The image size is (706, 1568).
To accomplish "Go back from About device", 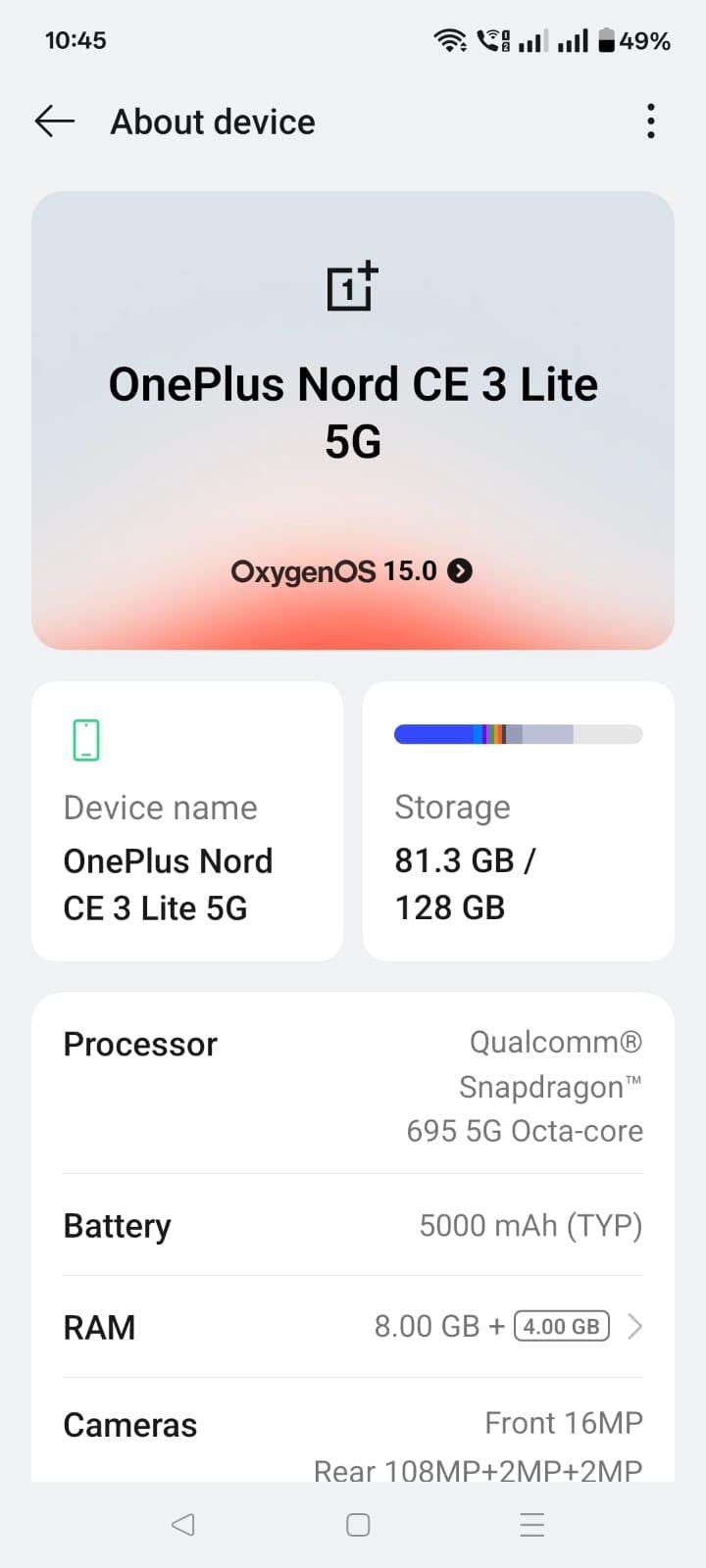I will pos(55,122).
